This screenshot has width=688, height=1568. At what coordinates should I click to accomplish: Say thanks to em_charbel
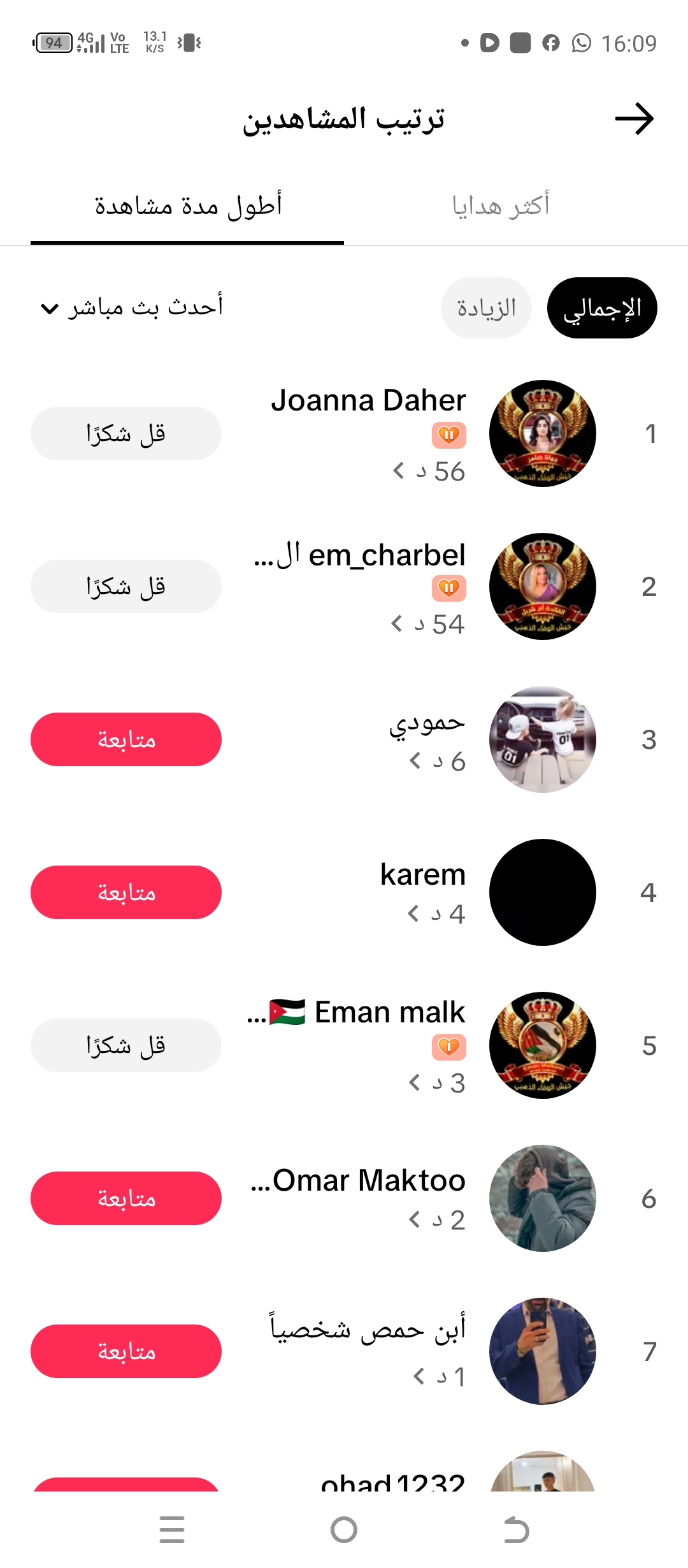pos(126,586)
